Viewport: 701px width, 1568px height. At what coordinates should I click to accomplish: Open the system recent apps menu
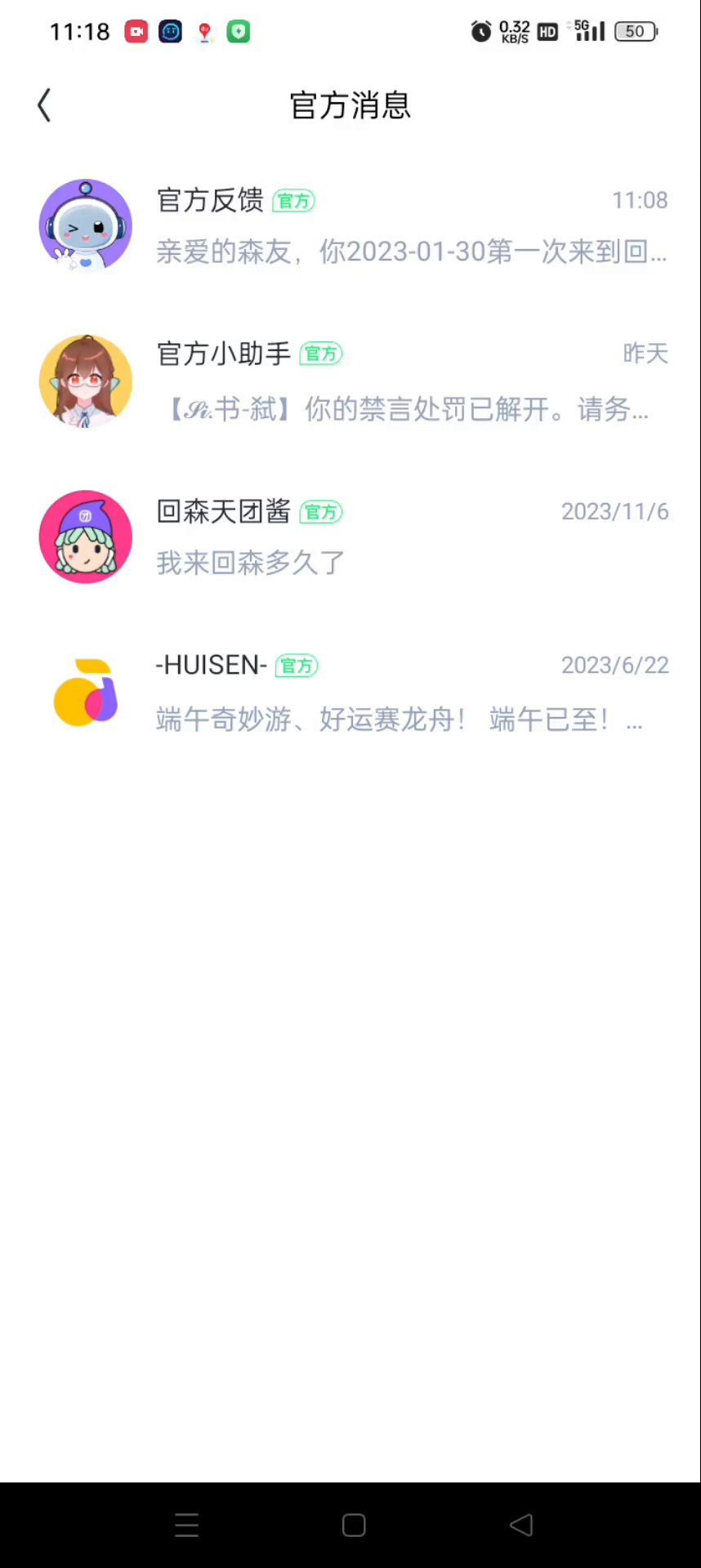[x=186, y=1525]
